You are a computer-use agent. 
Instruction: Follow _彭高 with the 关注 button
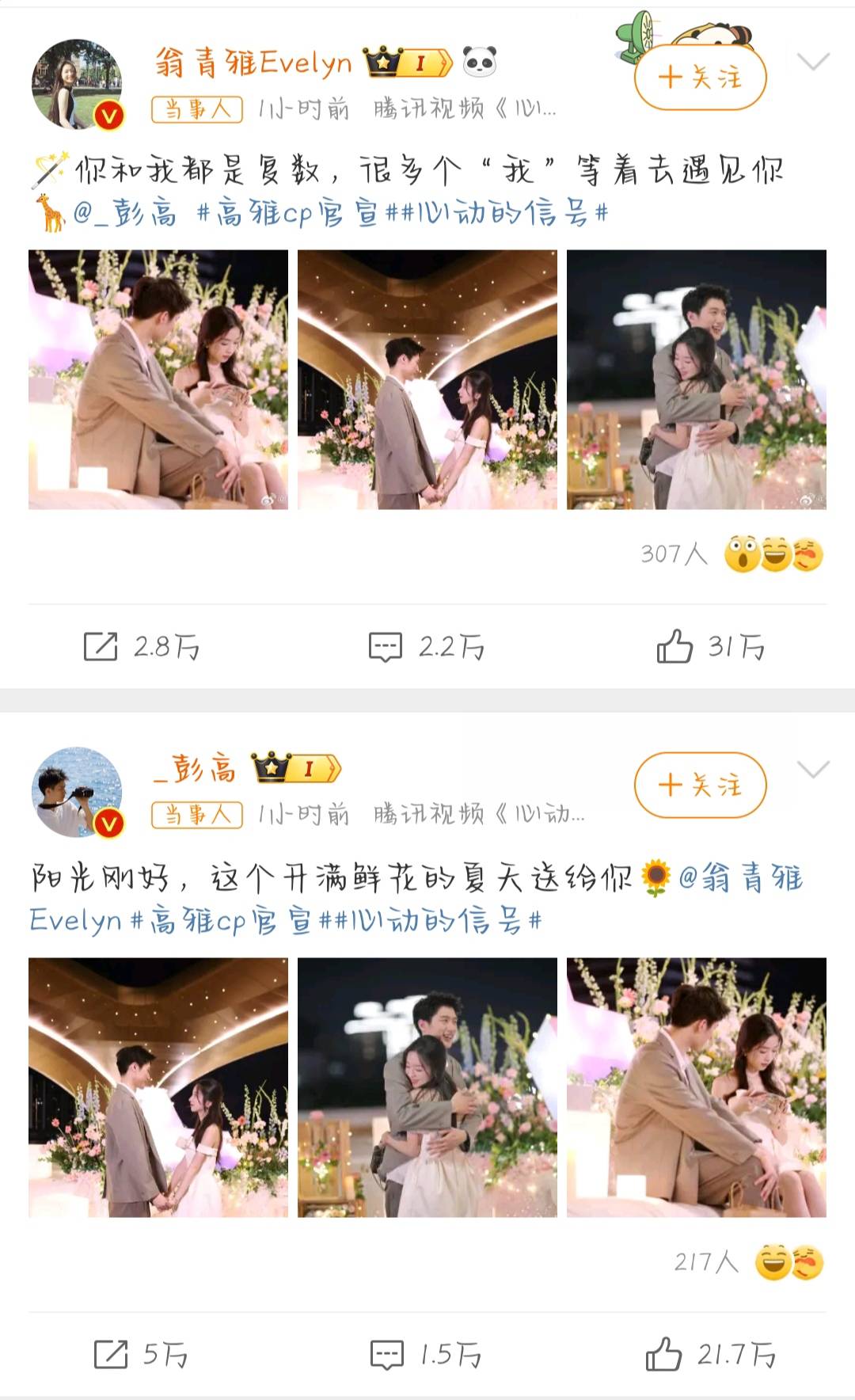click(x=700, y=785)
